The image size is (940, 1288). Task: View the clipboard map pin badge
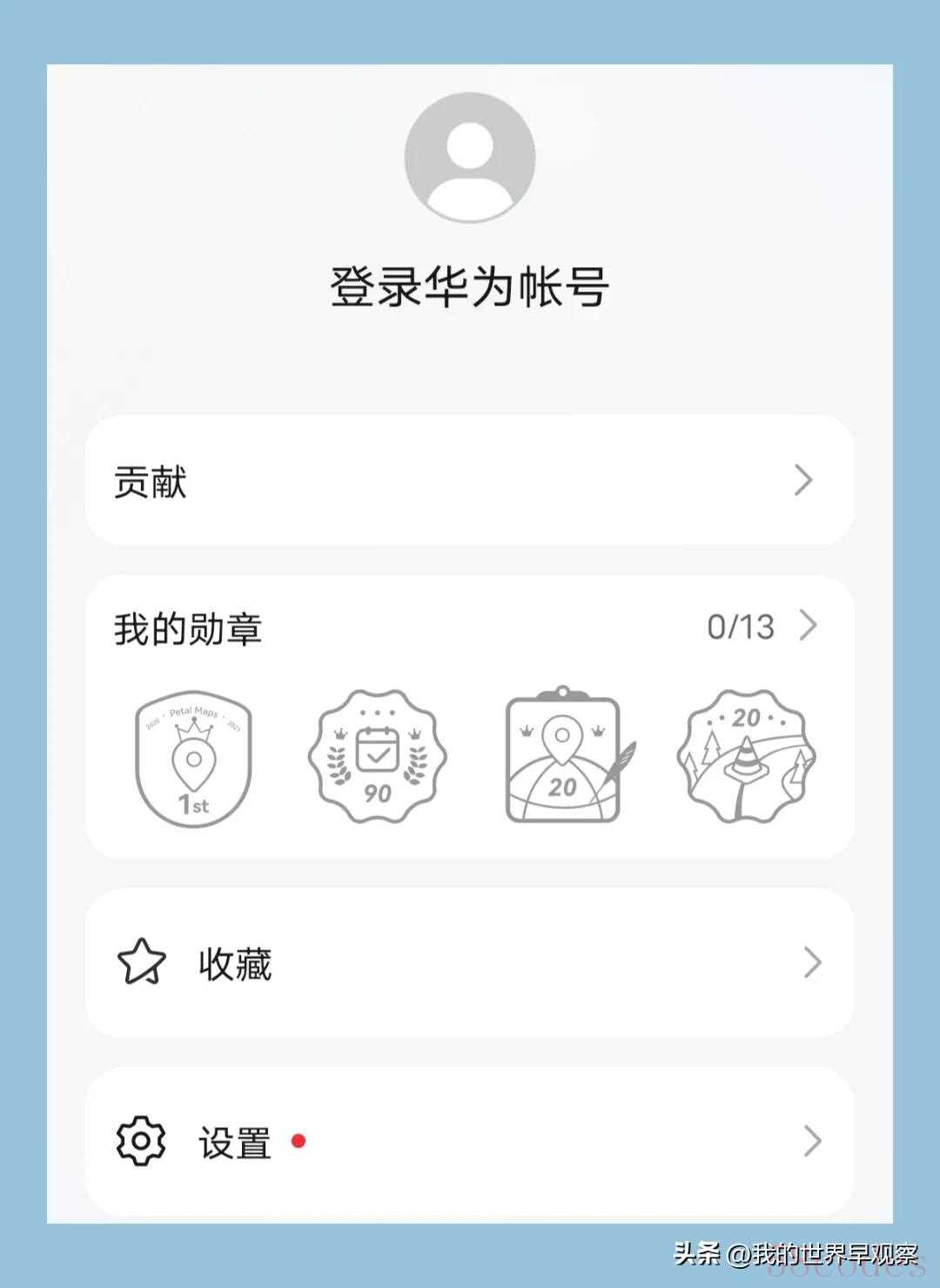tap(566, 755)
